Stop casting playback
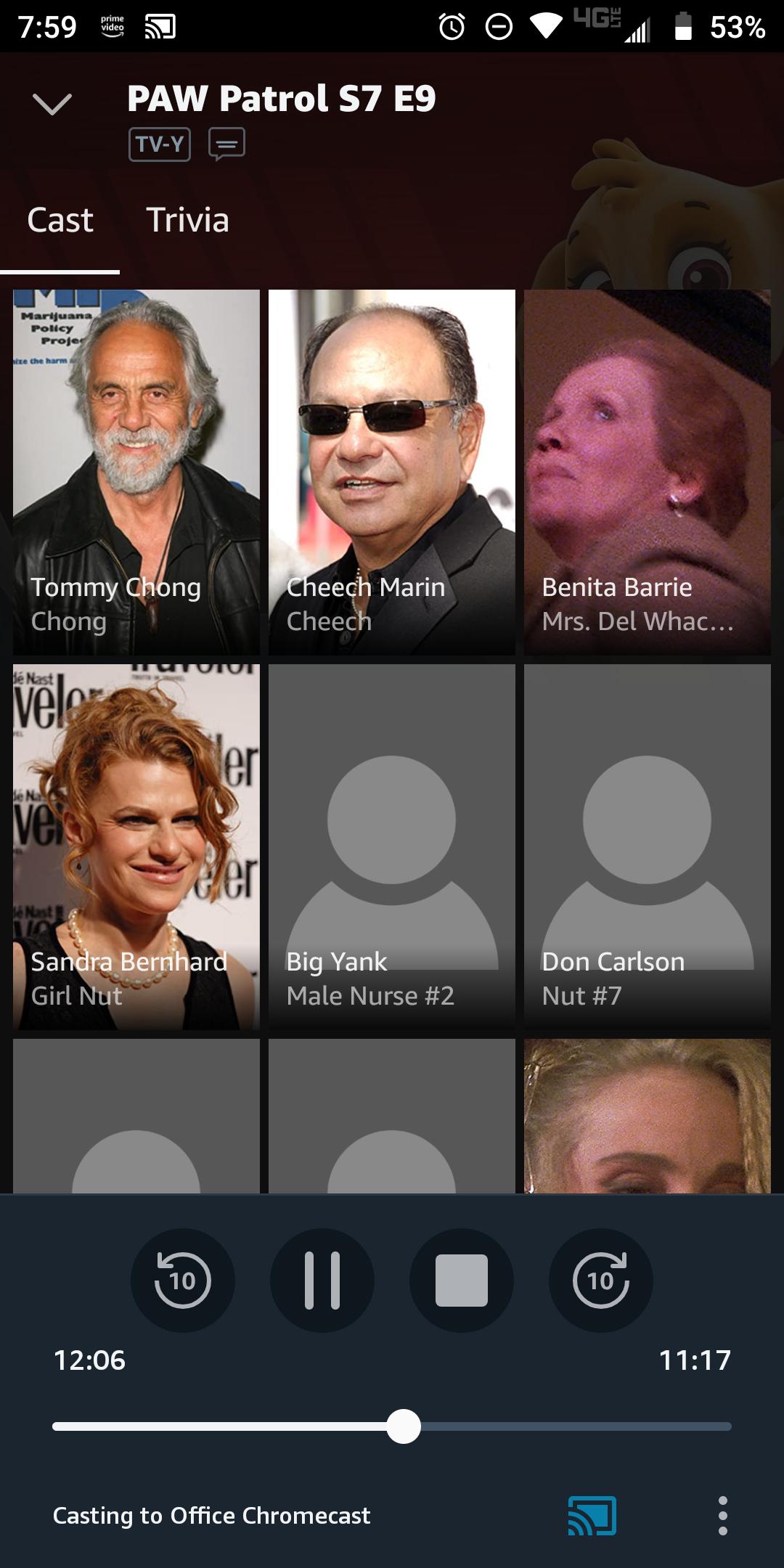The image size is (784, 1568). click(x=462, y=1281)
